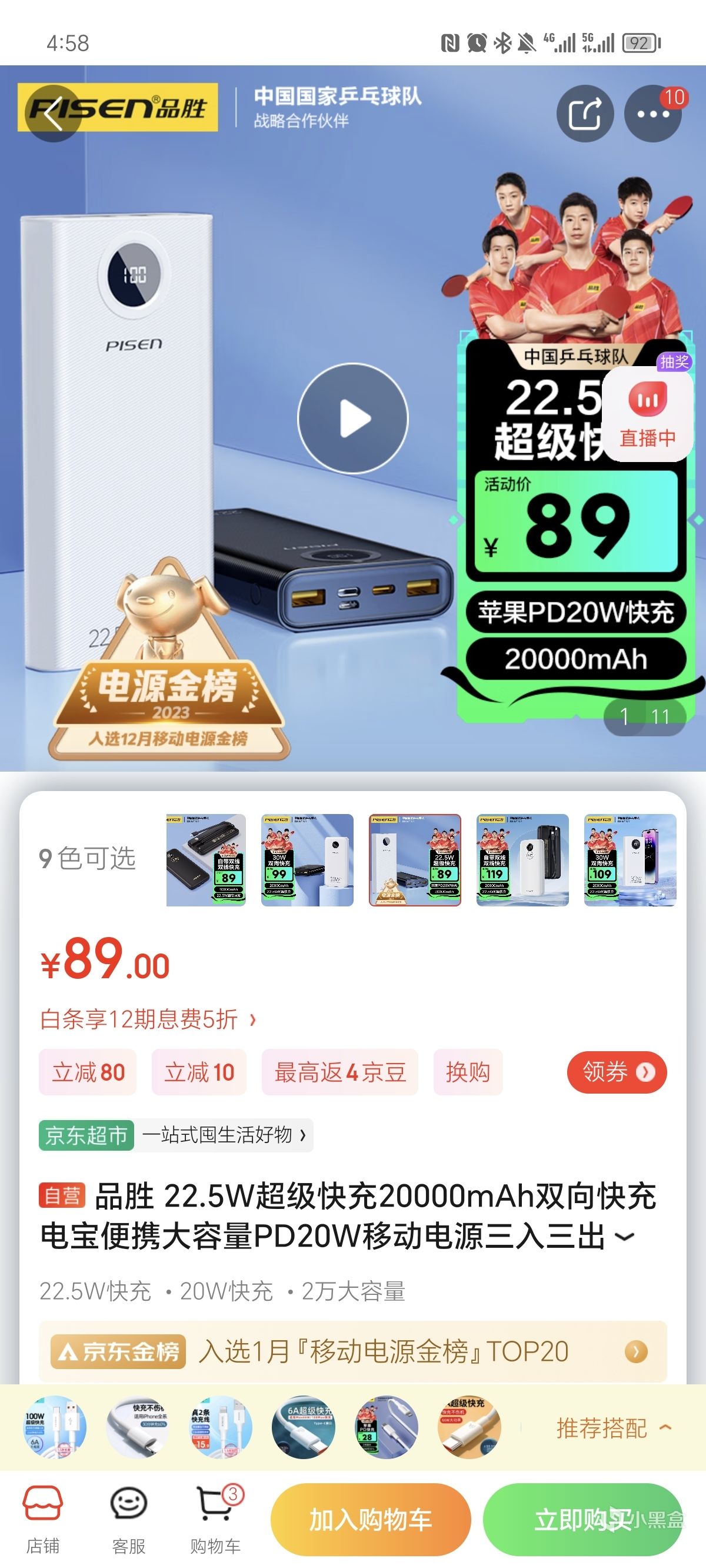The image size is (706, 1568).
Task: Tap the 换购 chip
Action: pyautogui.click(x=467, y=1072)
